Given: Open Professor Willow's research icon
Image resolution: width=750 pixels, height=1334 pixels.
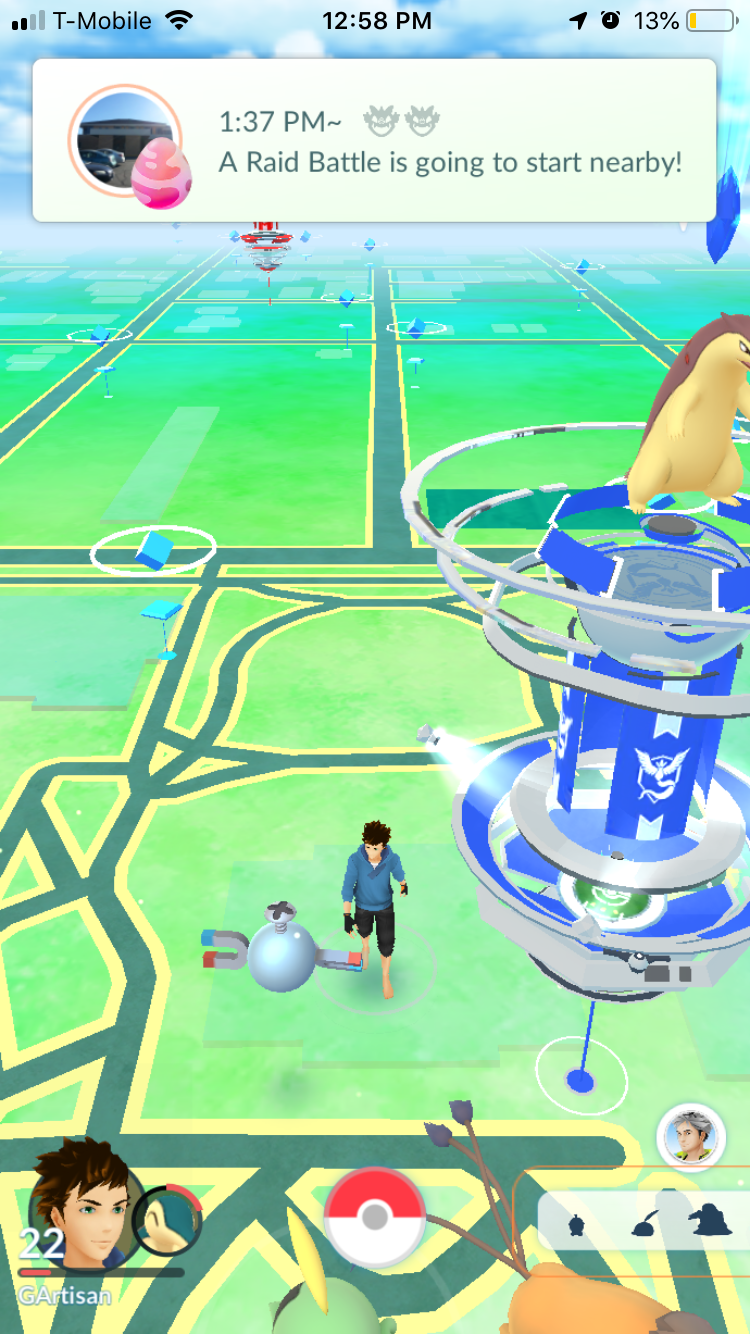Looking at the screenshot, I should pos(690,1136).
